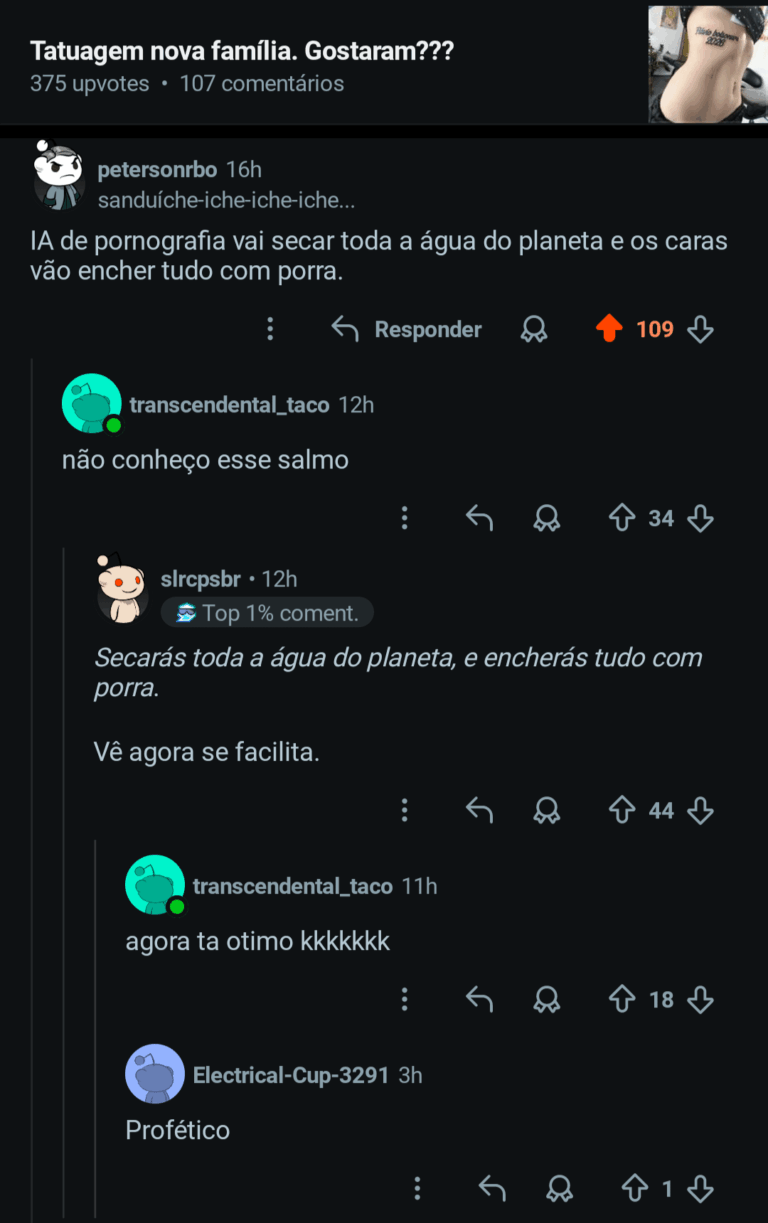Upvote slrcpsbr's comment
Image resolution: width=768 pixels, height=1223 pixels.
click(622, 810)
